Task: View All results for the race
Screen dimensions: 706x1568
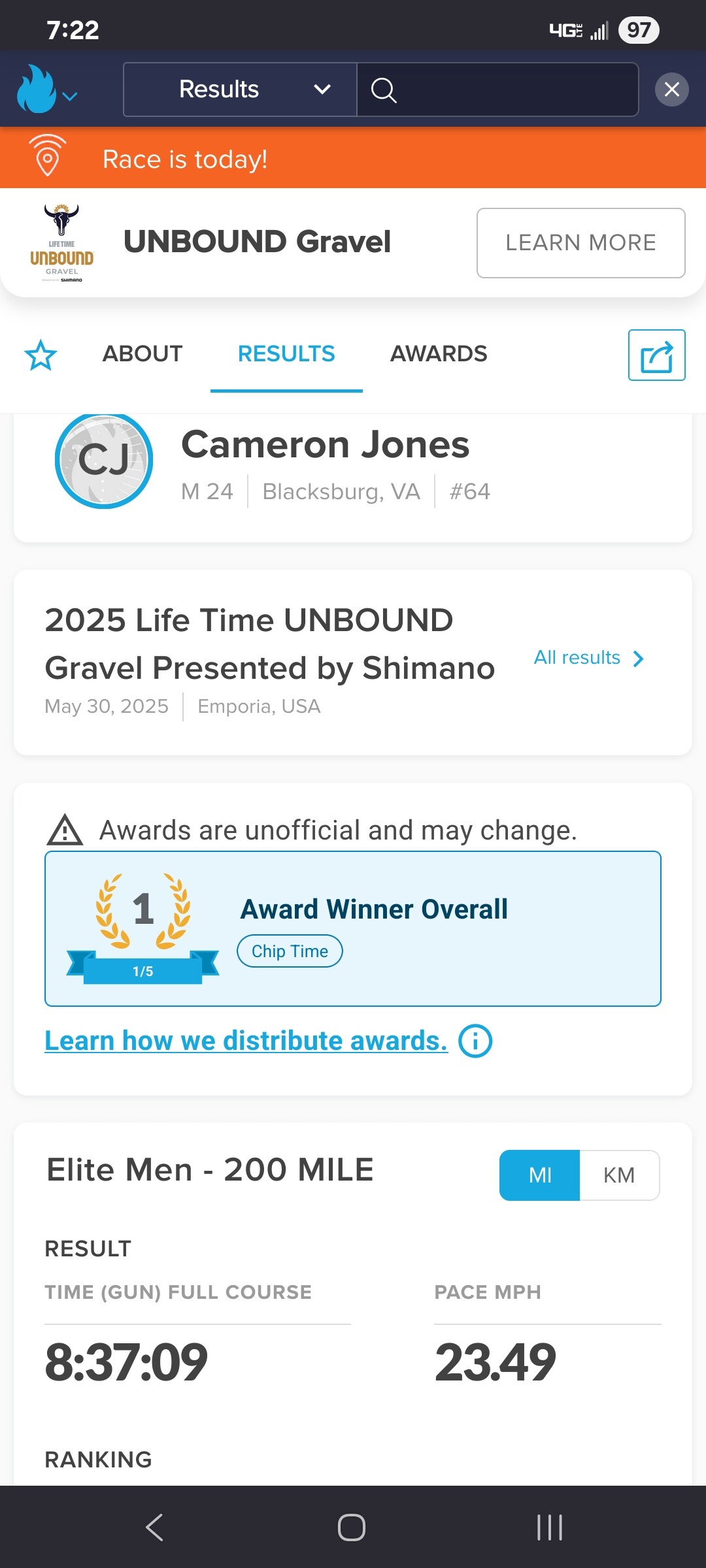Action: coord(588,658)
